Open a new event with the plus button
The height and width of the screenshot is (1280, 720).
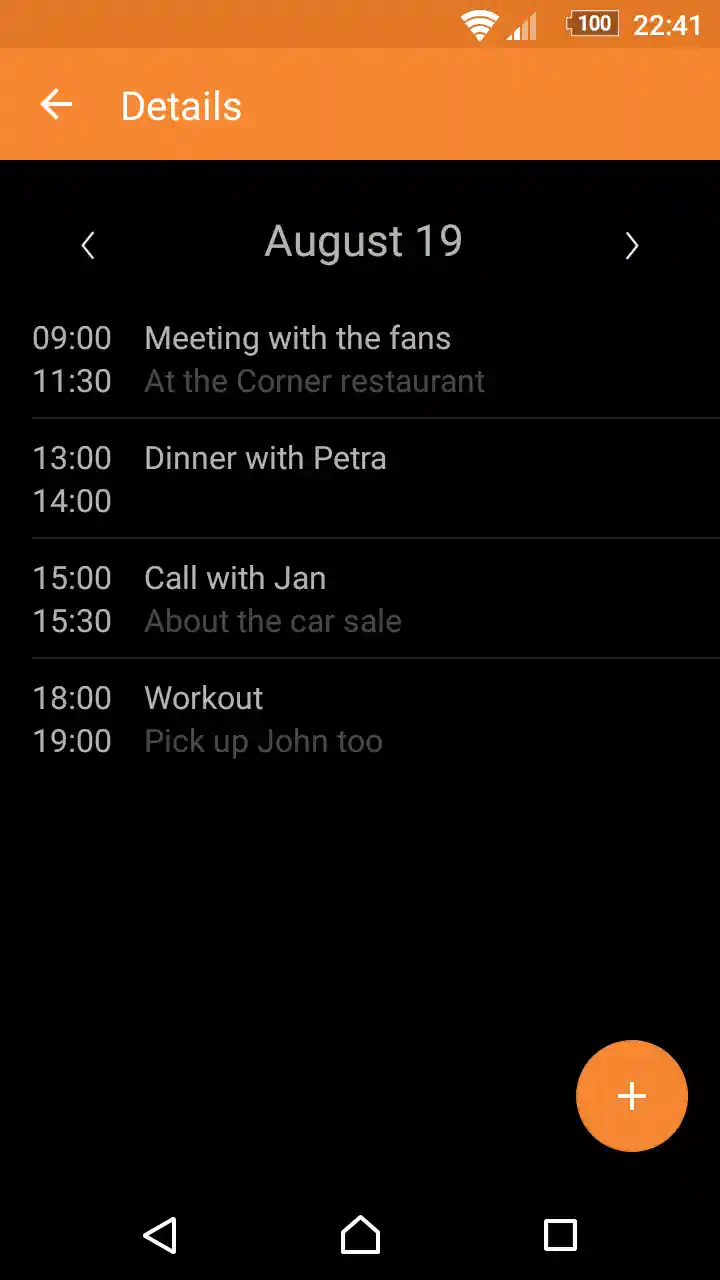click(631, 1095)
